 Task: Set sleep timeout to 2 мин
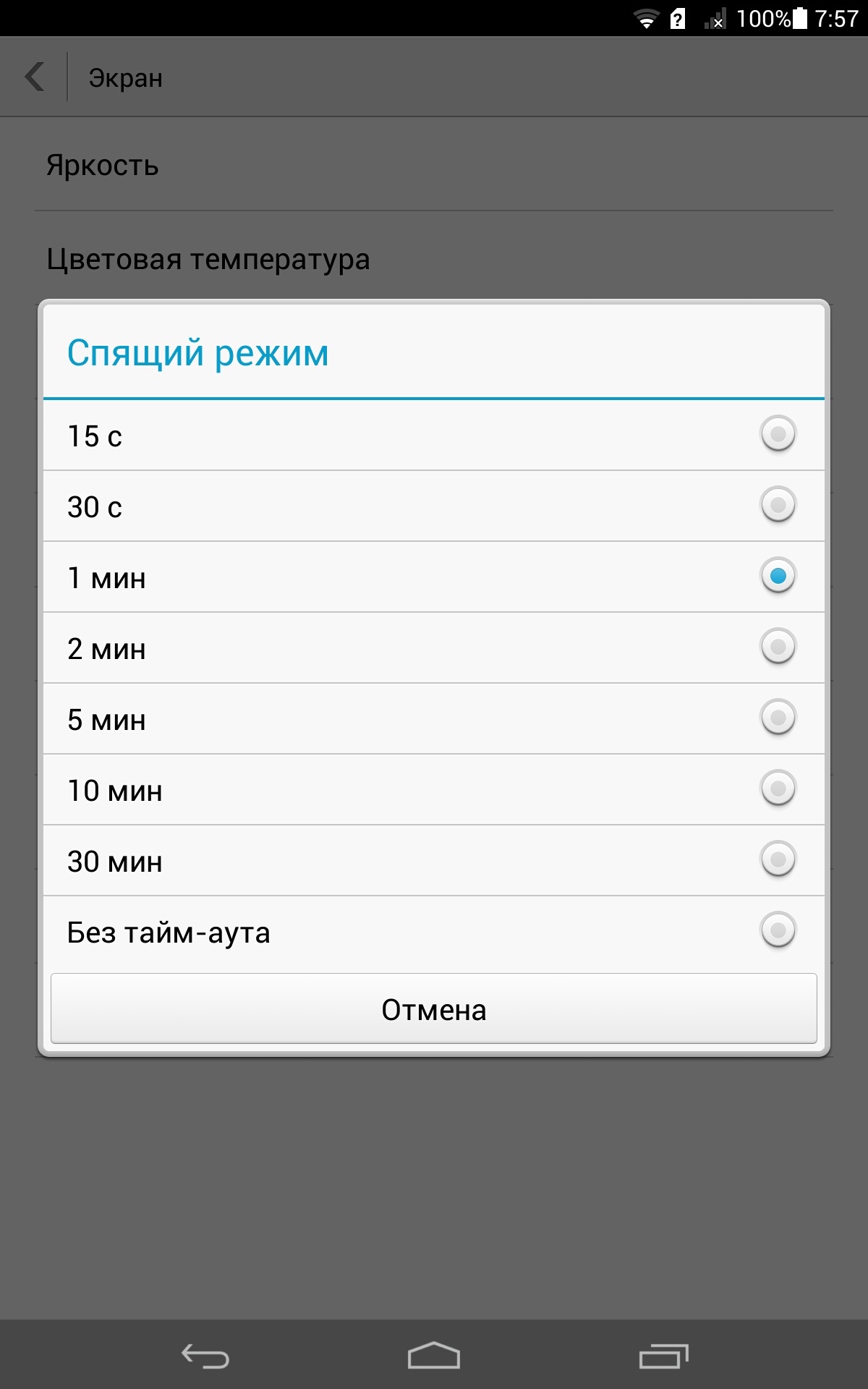click(434, 647)
